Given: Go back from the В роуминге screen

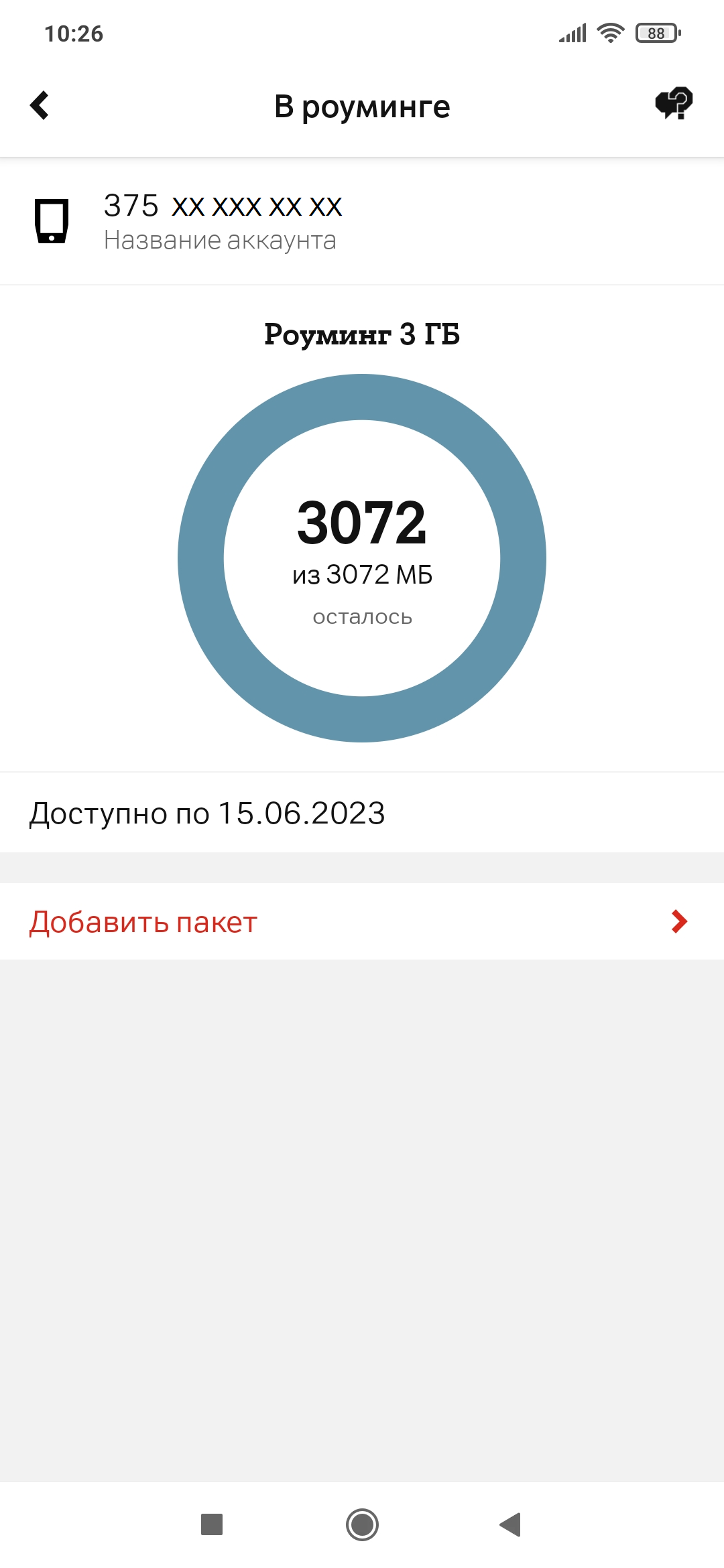Looking at the screenshot, I should point(40,106).
